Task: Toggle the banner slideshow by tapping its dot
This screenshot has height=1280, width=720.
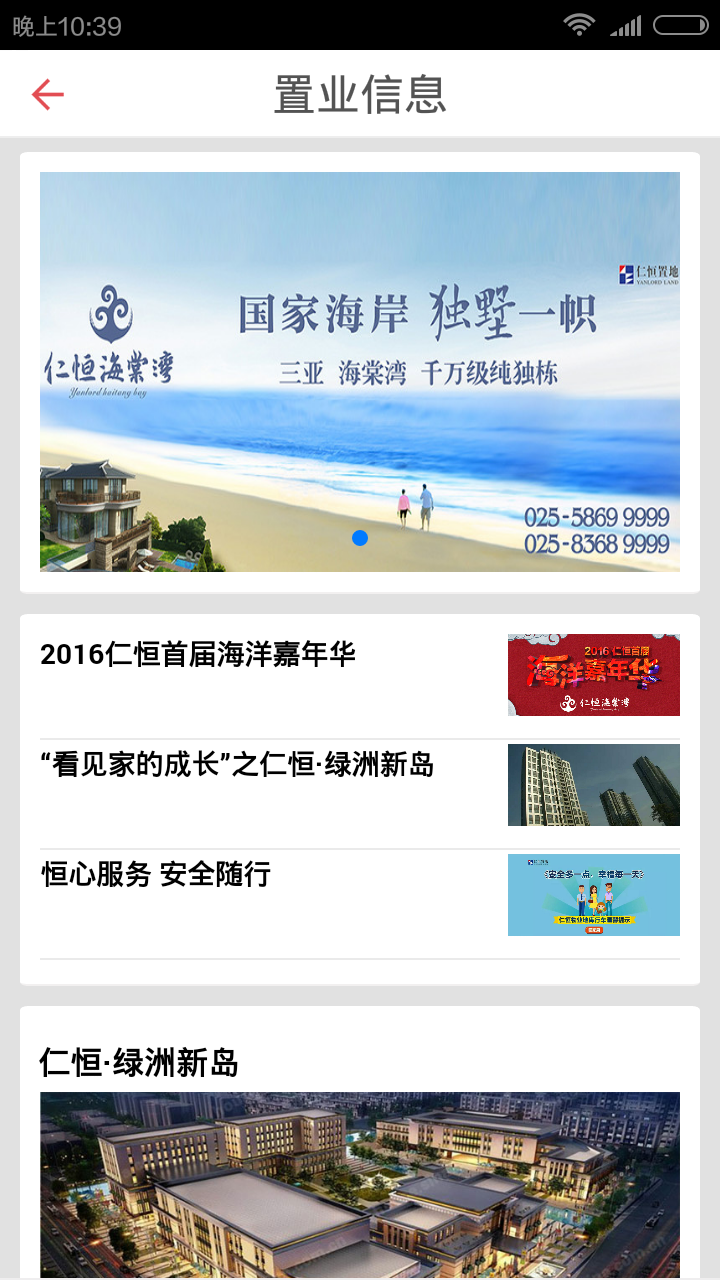Action: point(360,538)
